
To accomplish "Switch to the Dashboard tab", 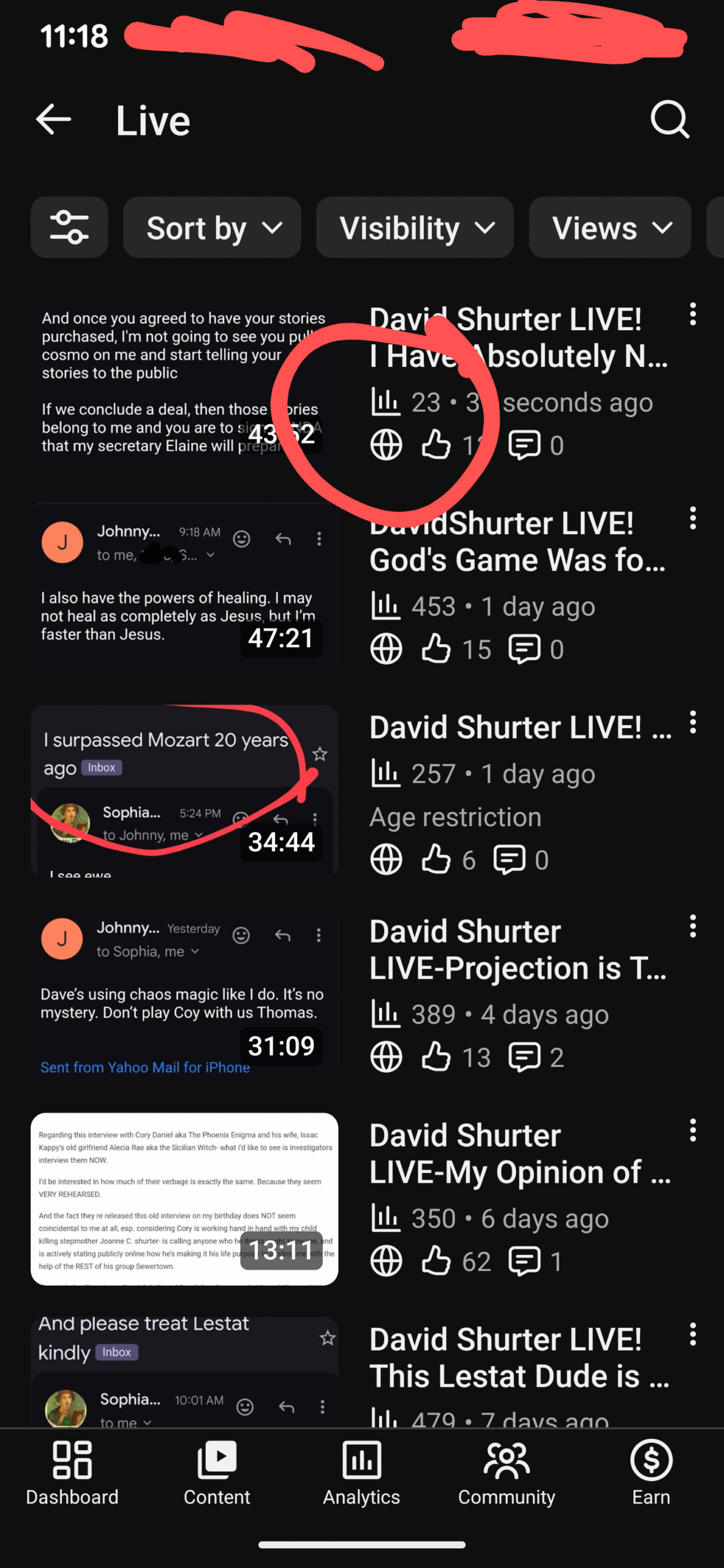I will point(72,1473).
